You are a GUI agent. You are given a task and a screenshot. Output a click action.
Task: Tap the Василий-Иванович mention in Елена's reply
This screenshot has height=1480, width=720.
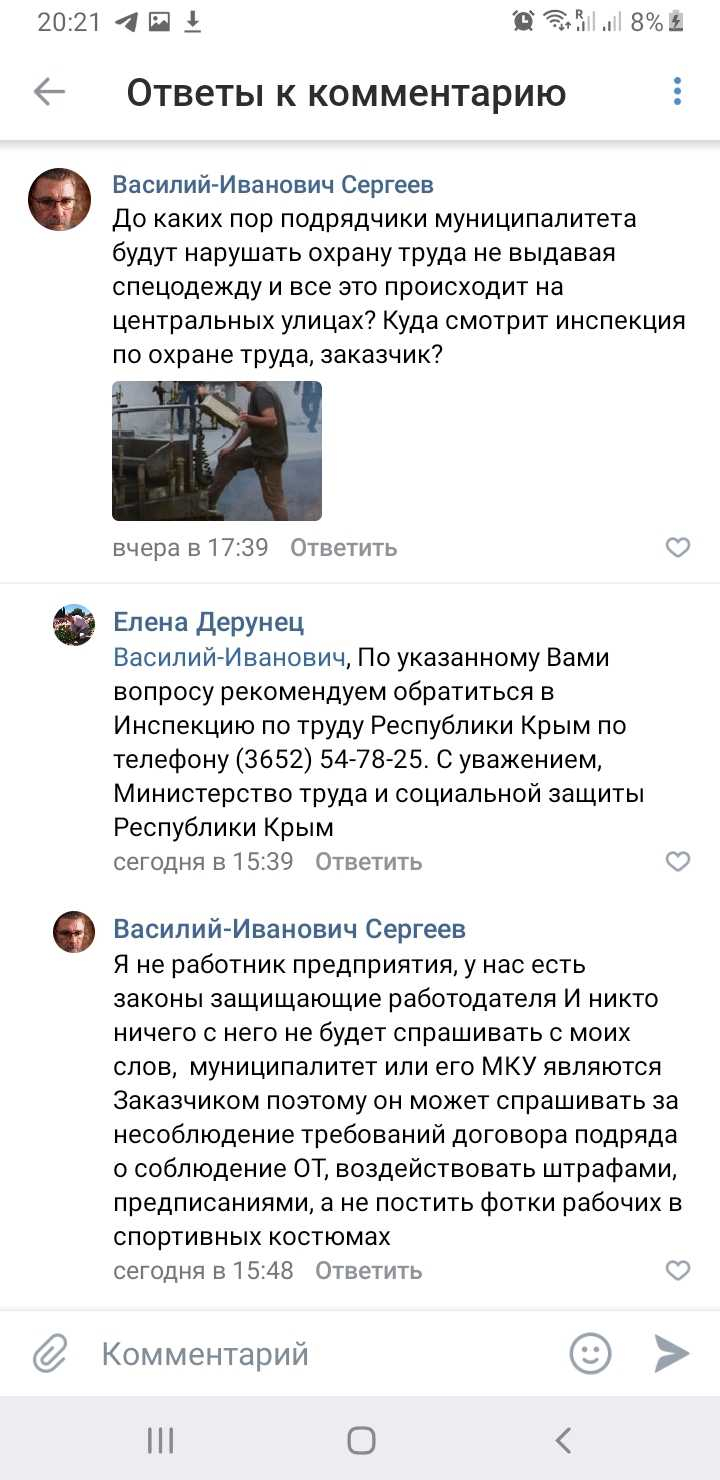(x=229, y=658)
